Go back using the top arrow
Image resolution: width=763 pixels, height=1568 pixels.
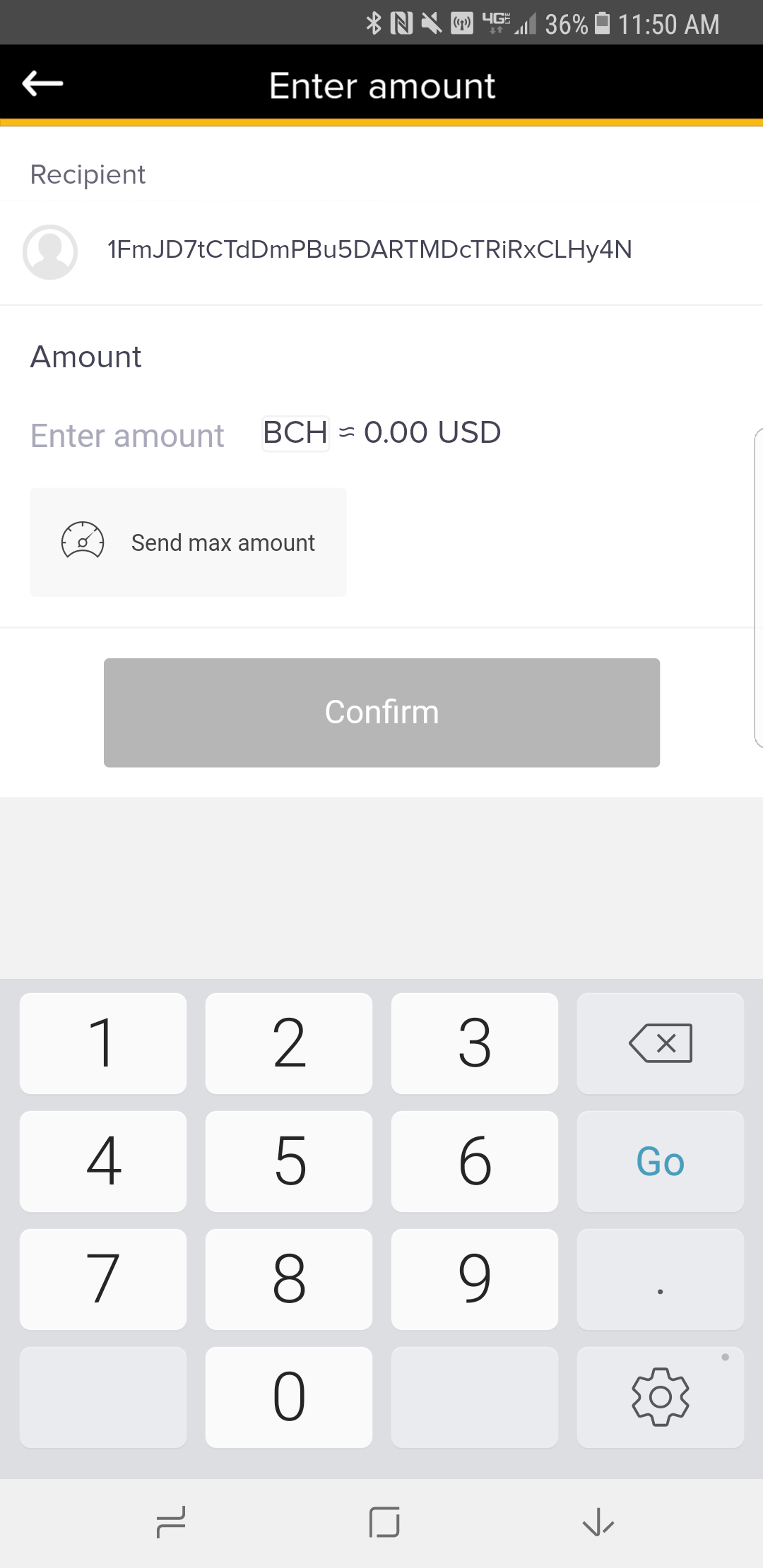point(42,84)
